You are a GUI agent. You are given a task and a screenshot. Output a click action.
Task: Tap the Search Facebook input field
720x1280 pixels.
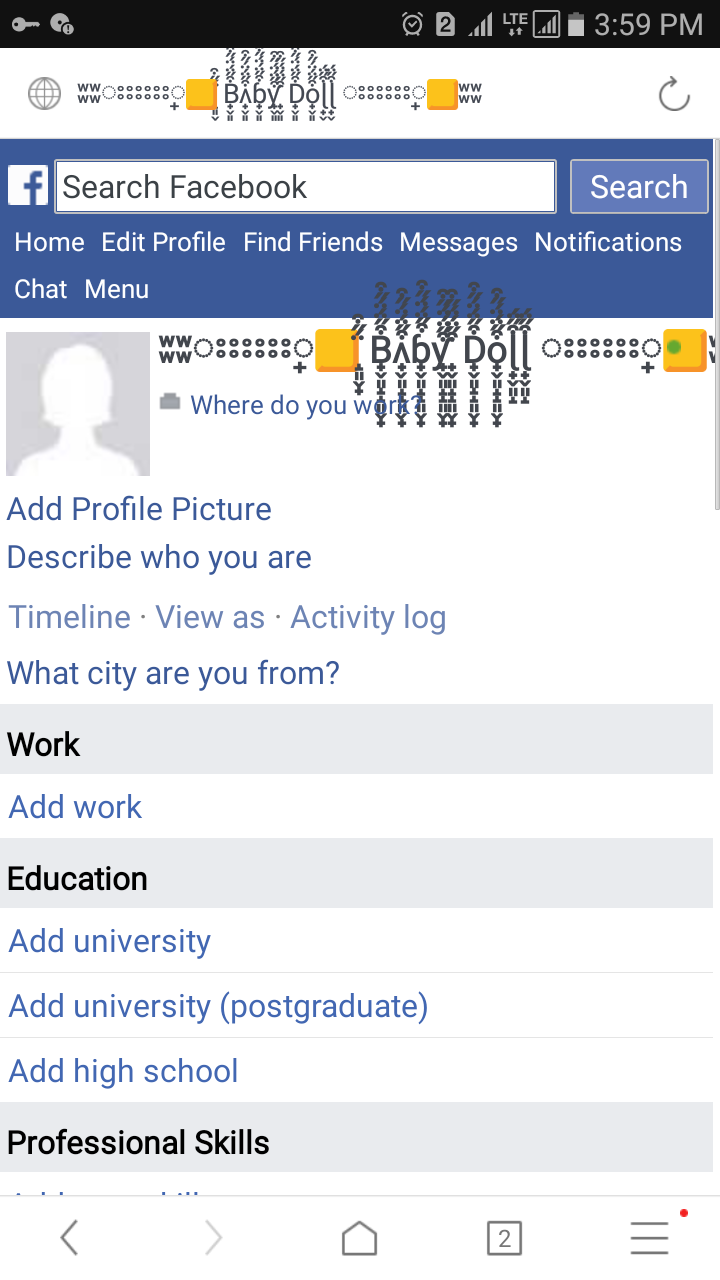click(x=305, y=187)
